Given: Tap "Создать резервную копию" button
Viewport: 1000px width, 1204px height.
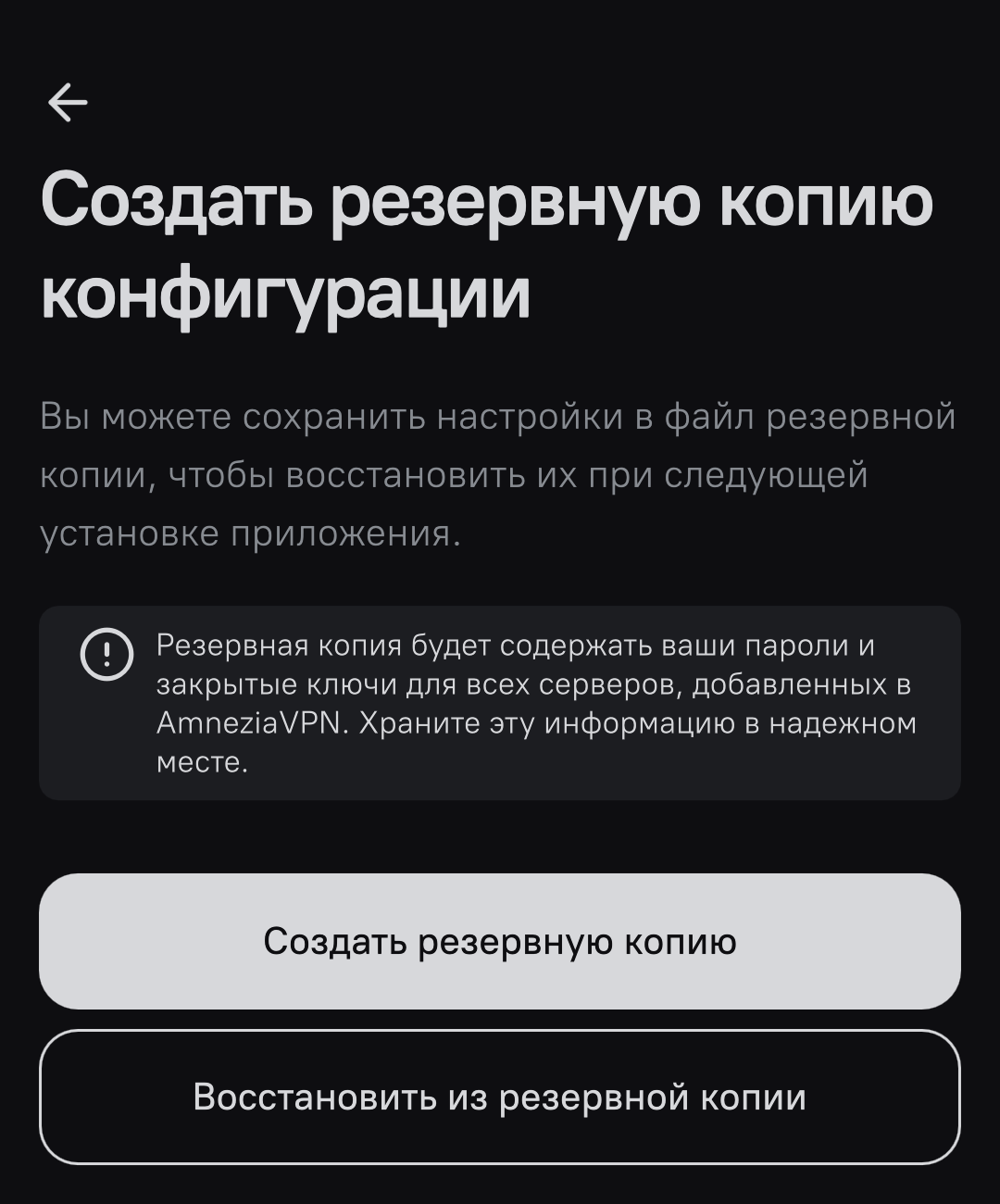Looking at the screenshot, I should tap(500, 941).
